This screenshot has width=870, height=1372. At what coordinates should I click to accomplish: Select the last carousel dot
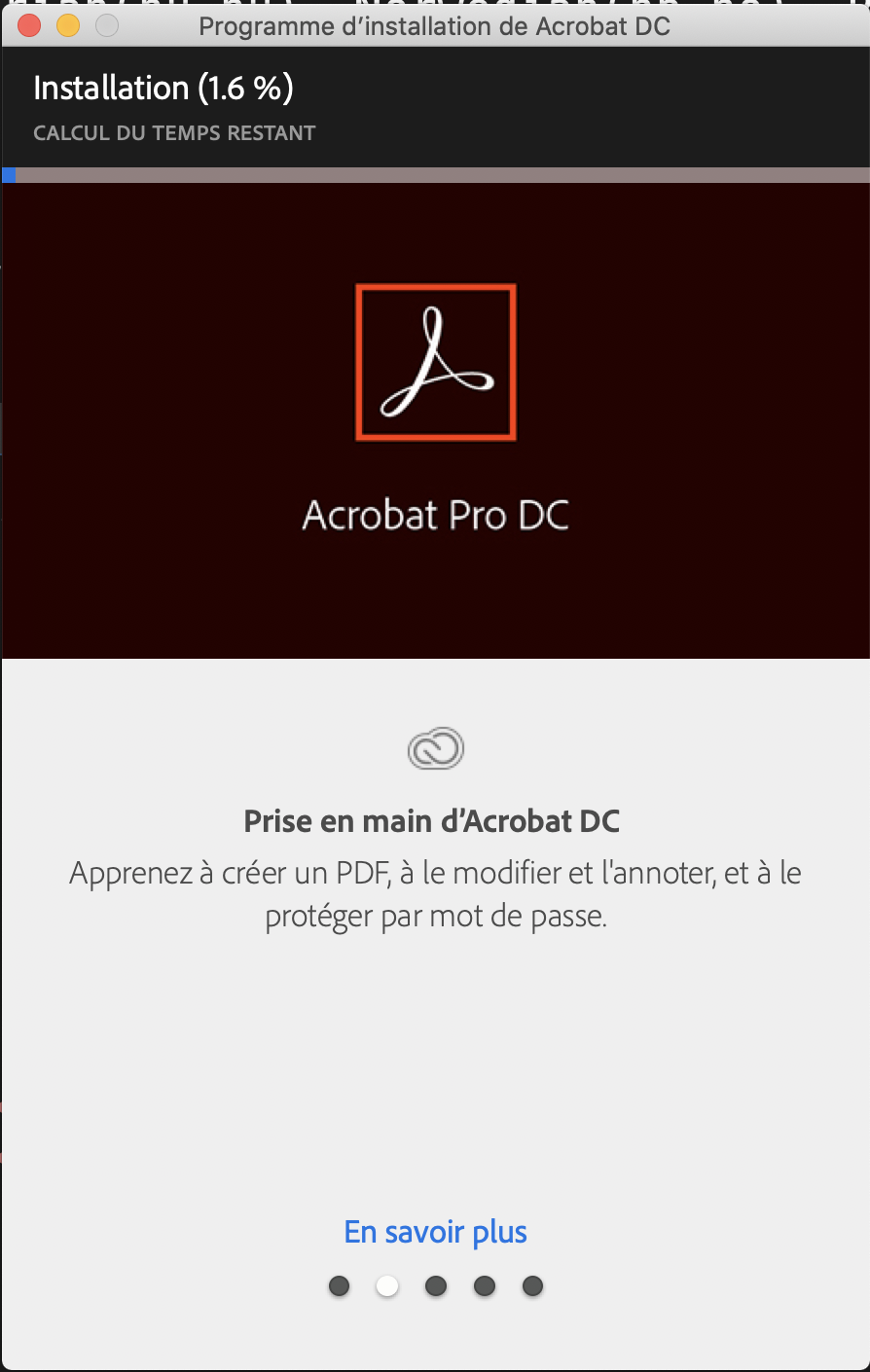point(532,1285)
